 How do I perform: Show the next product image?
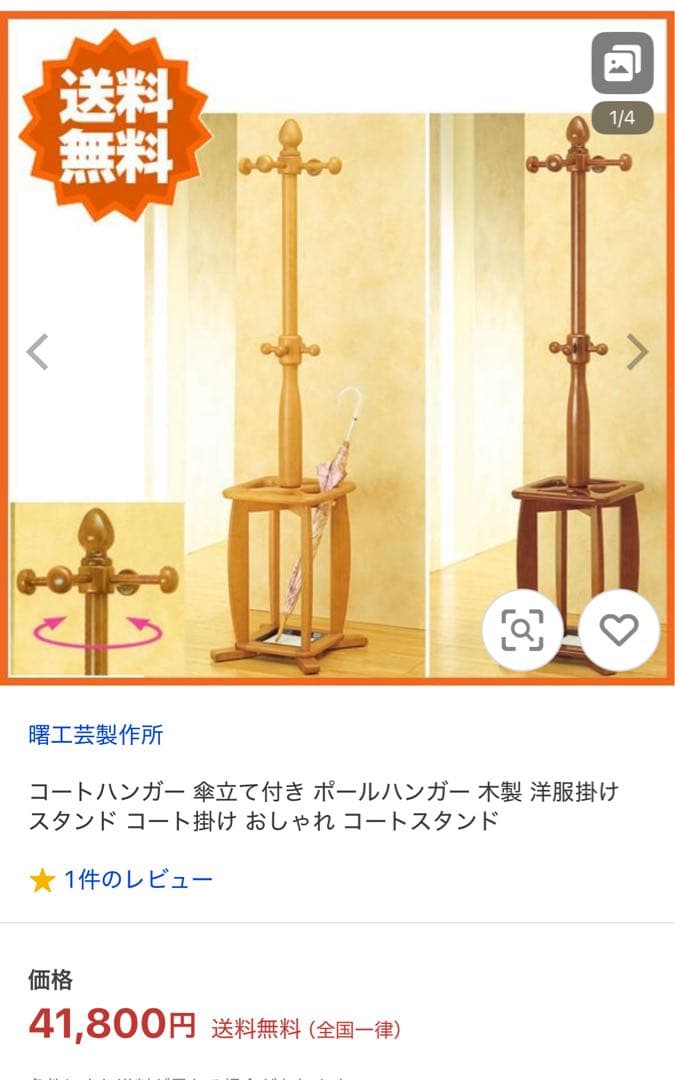tap(637, 352)
